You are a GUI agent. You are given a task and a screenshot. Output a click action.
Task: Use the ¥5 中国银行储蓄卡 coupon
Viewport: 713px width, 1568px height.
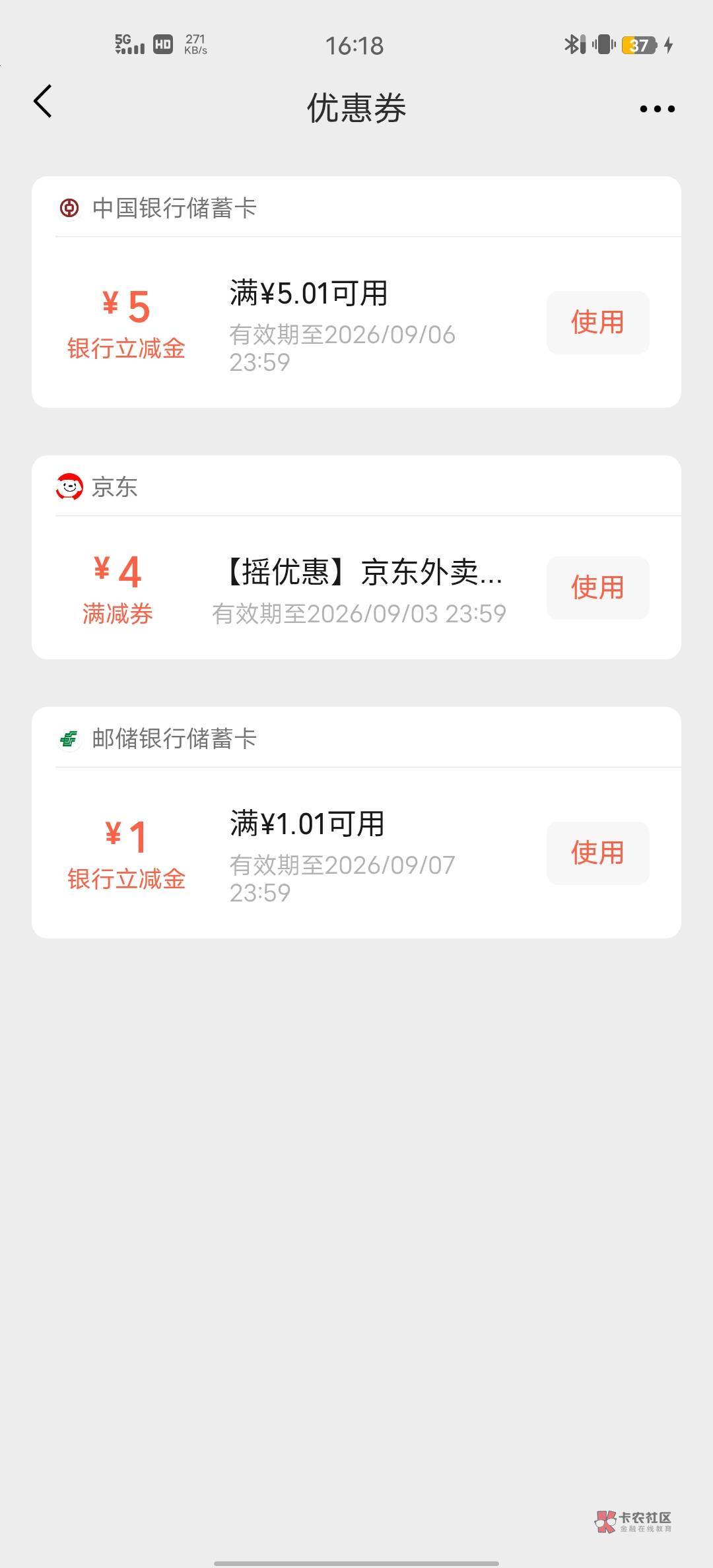click(x=597, y=323)
